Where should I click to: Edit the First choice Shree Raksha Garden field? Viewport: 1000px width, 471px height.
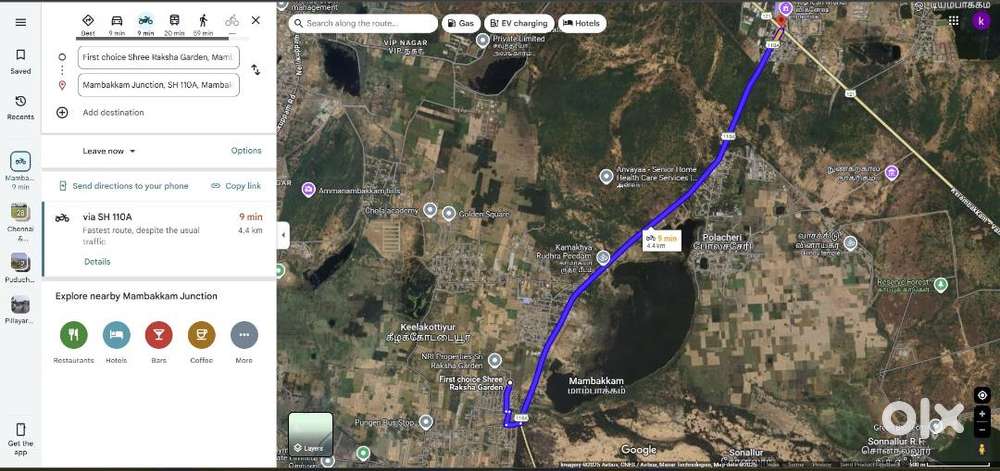159,57
